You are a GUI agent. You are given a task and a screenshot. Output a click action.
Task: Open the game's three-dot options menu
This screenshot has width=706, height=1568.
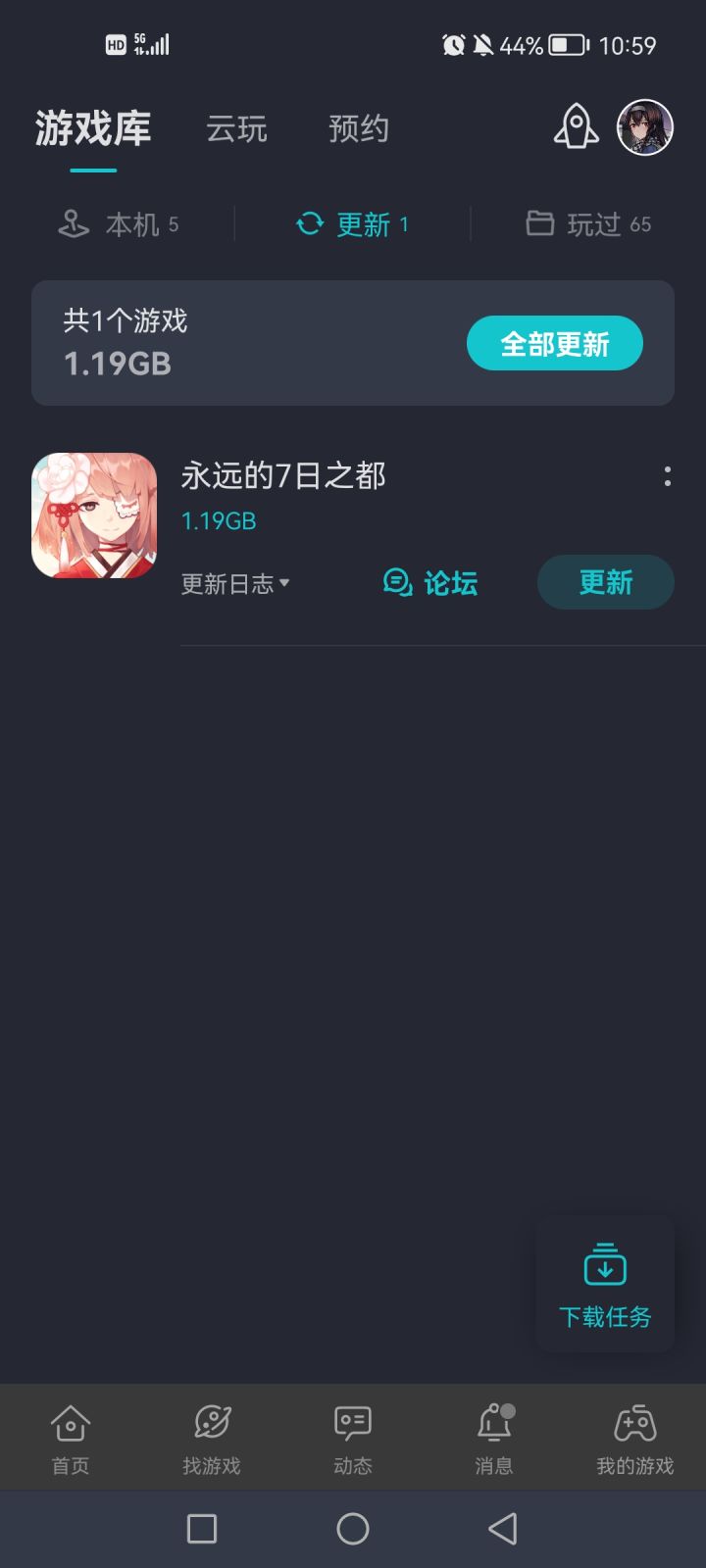pos(668,476)
